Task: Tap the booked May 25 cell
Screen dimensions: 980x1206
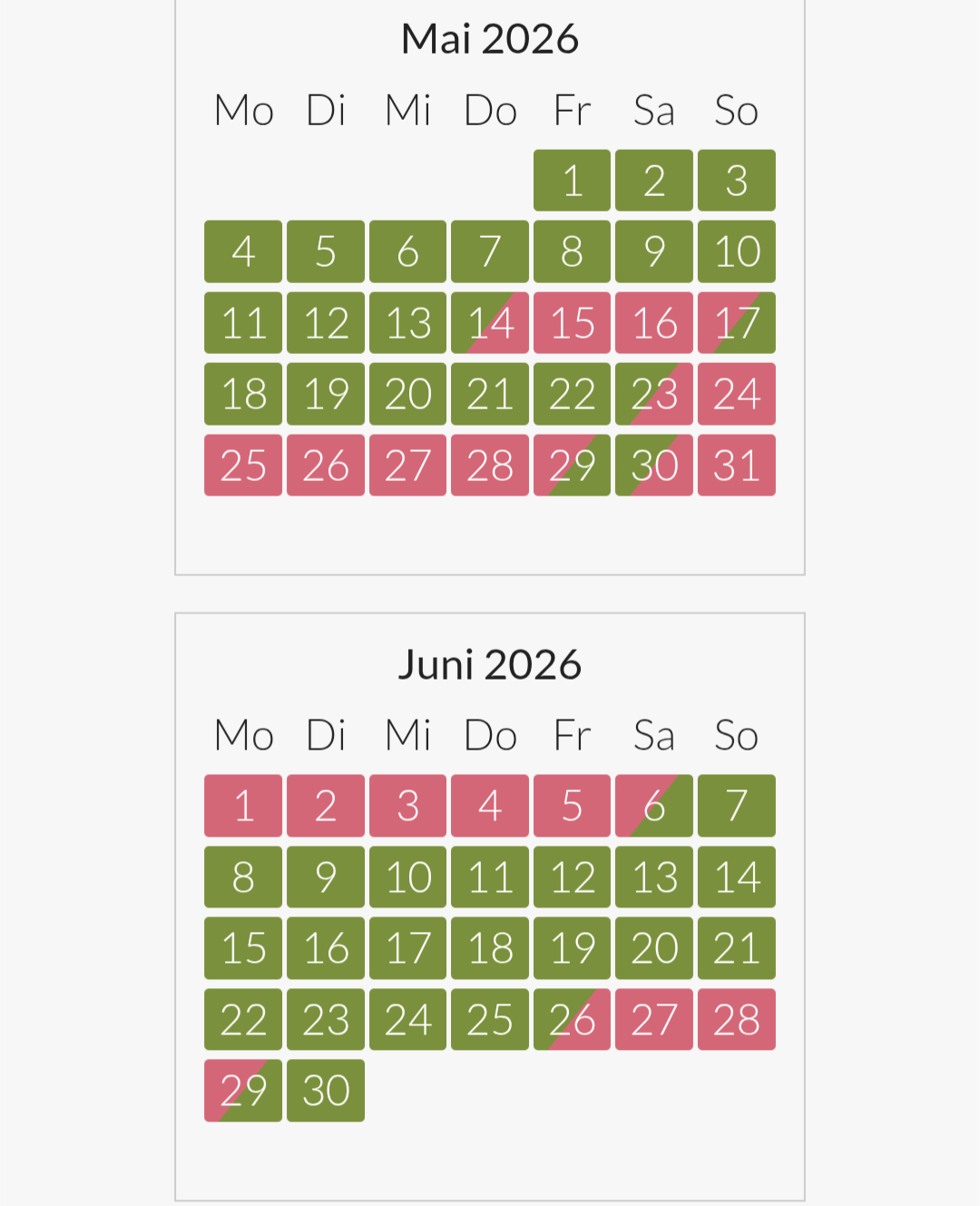Action: [243, 466]
